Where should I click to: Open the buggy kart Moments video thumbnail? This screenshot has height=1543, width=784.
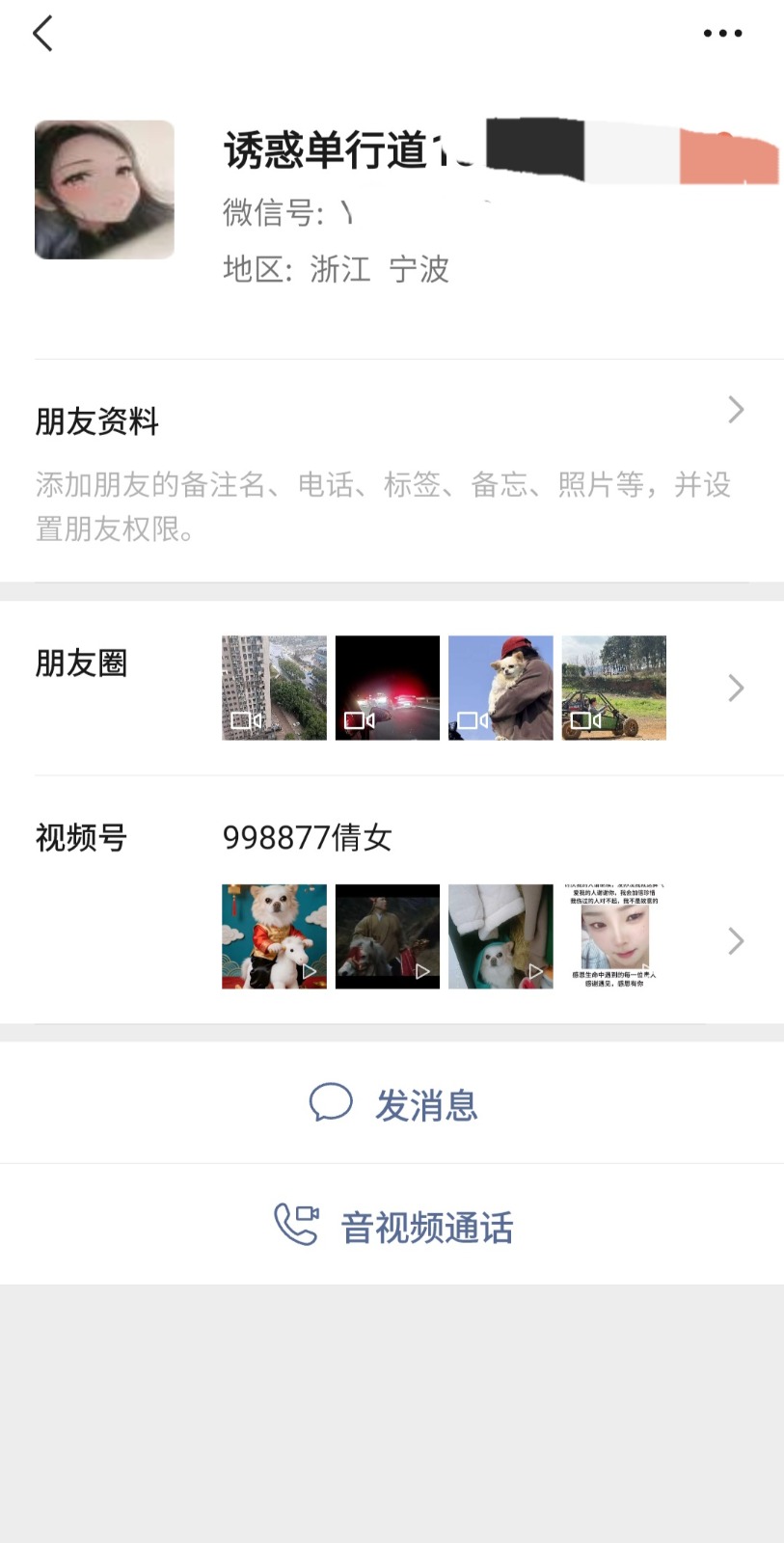pos(613,687)
